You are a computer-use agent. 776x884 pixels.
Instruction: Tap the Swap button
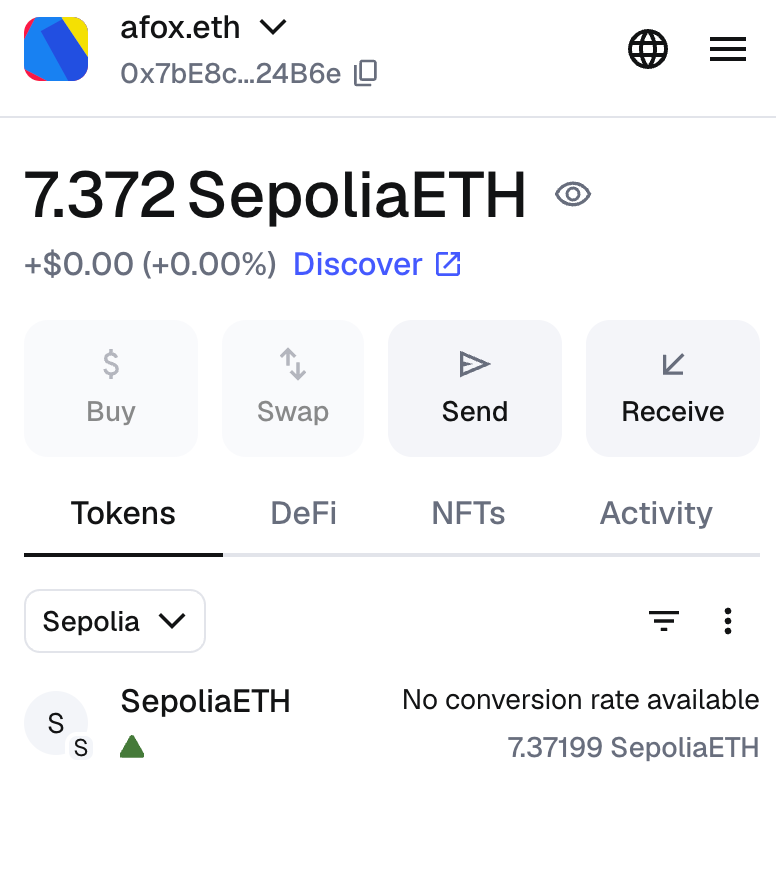pos(293,388)
